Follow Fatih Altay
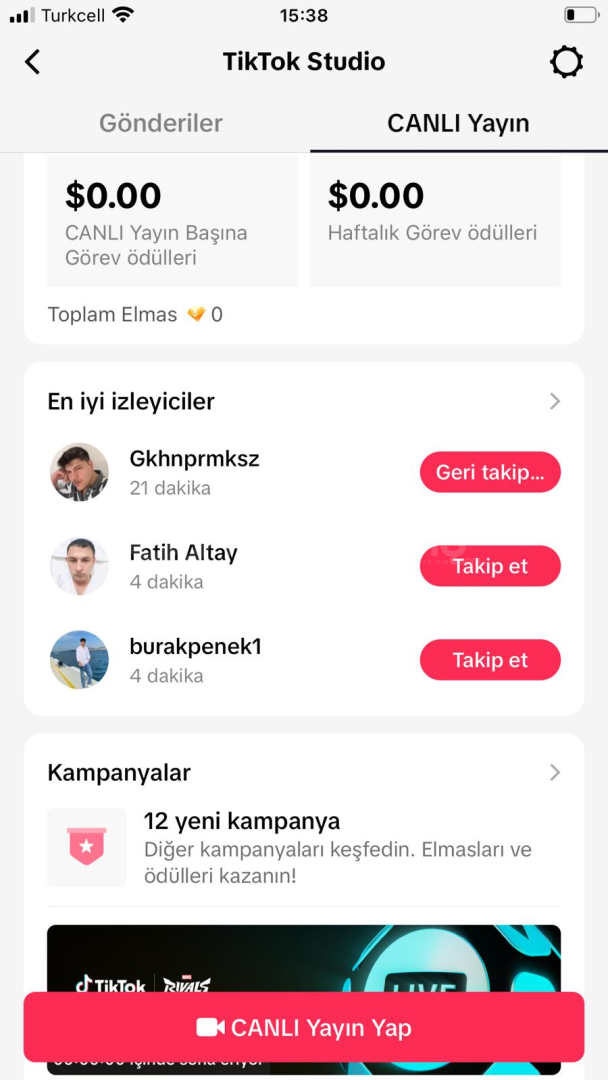The height and width of the screenshot is (1080, 608). coord(490,567)
